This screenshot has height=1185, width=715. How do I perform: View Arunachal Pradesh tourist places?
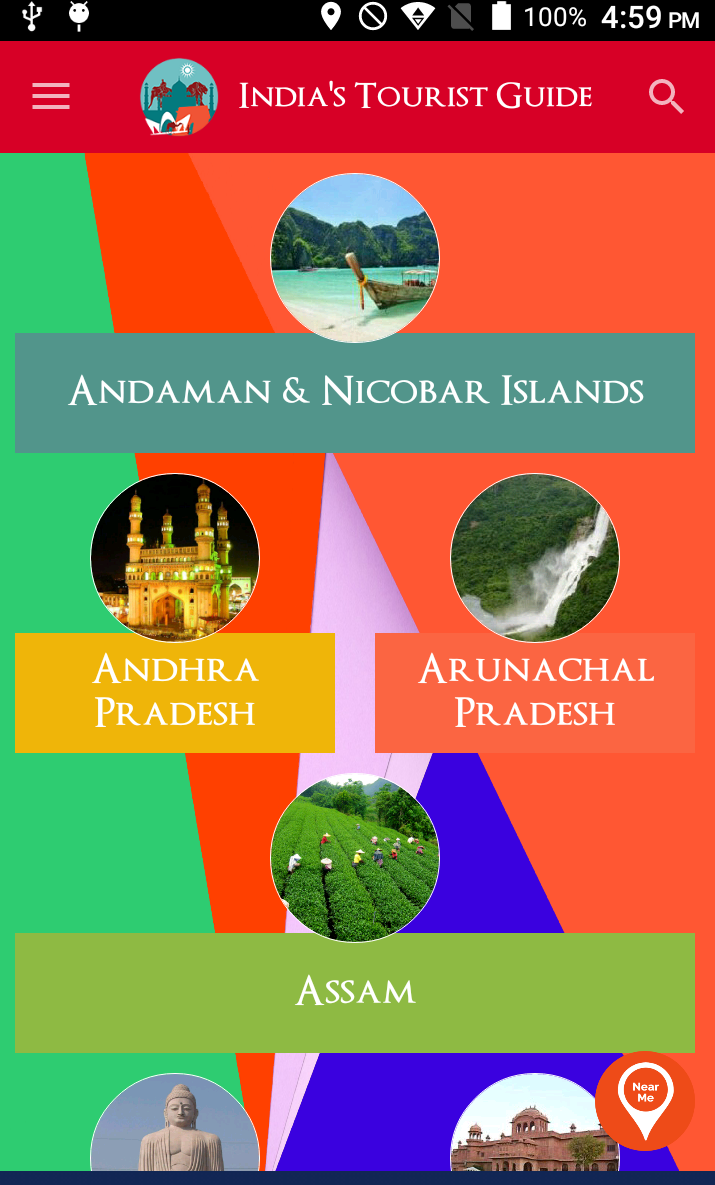point(535,692)
